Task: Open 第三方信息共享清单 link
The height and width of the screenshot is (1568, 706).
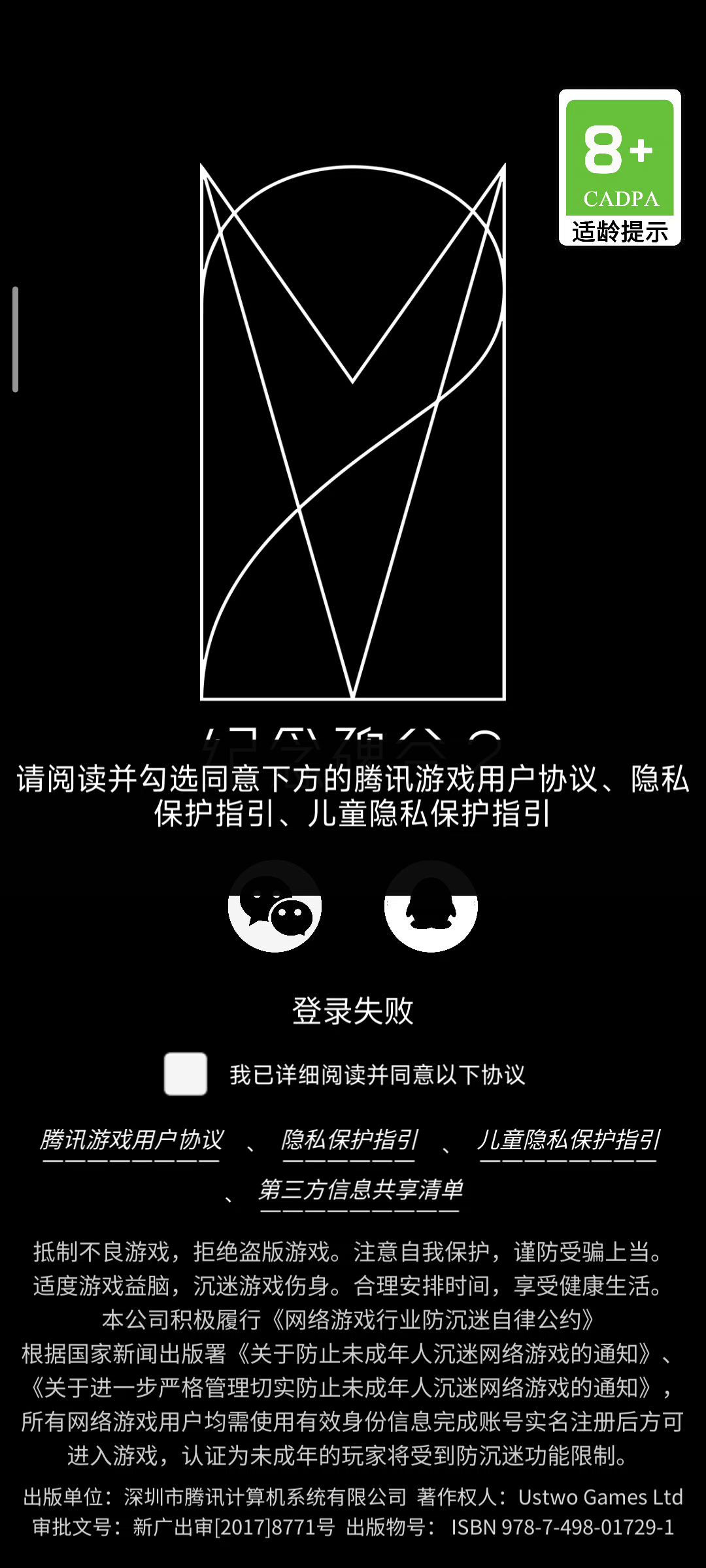Action: 360,1190
